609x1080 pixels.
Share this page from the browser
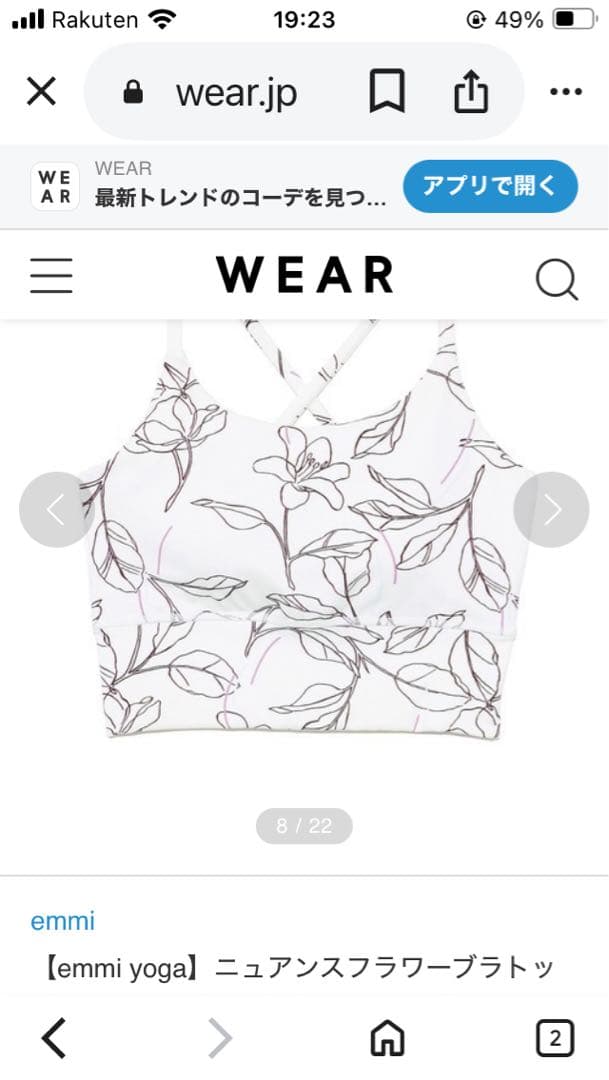(471, 93)
